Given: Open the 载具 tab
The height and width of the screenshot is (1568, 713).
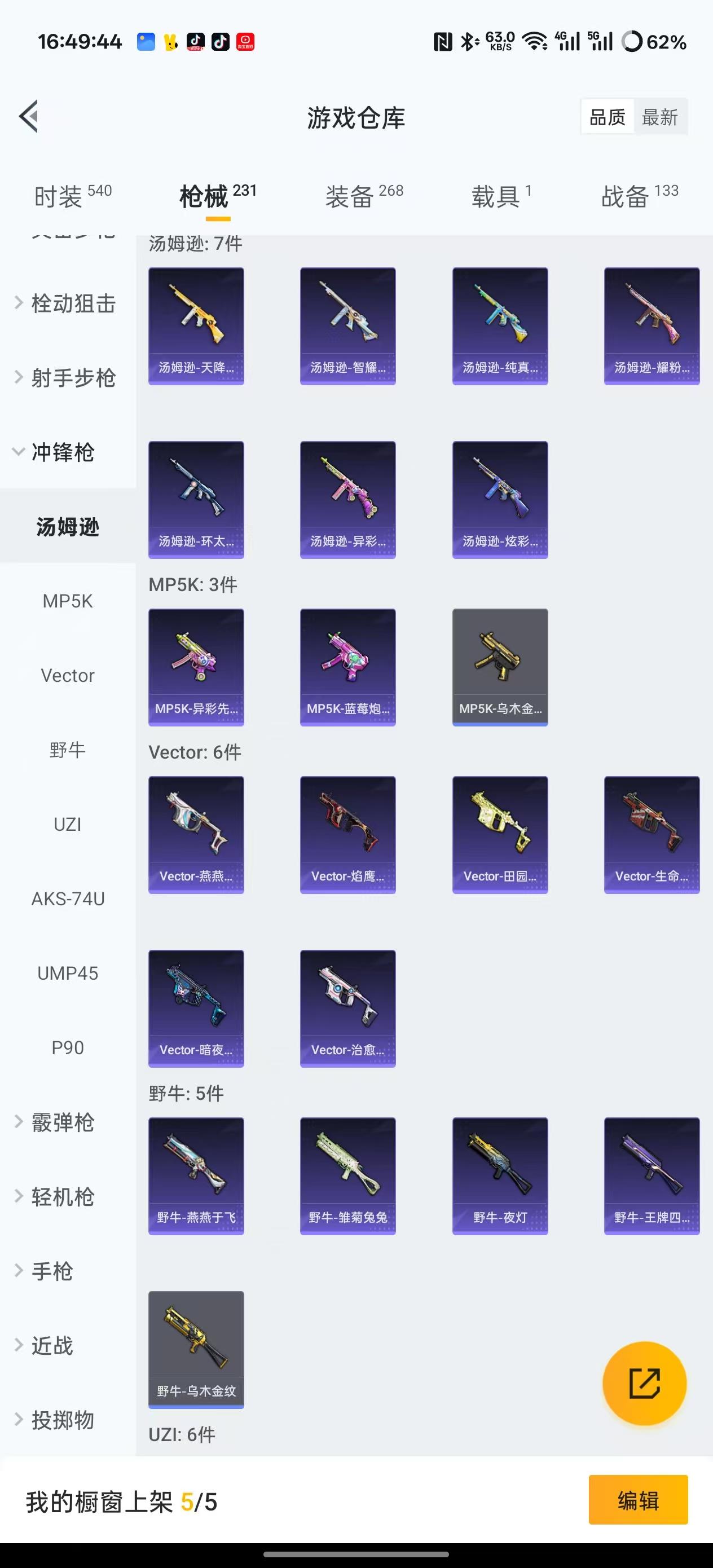Looking at the screenshot, I should point(501,197).
